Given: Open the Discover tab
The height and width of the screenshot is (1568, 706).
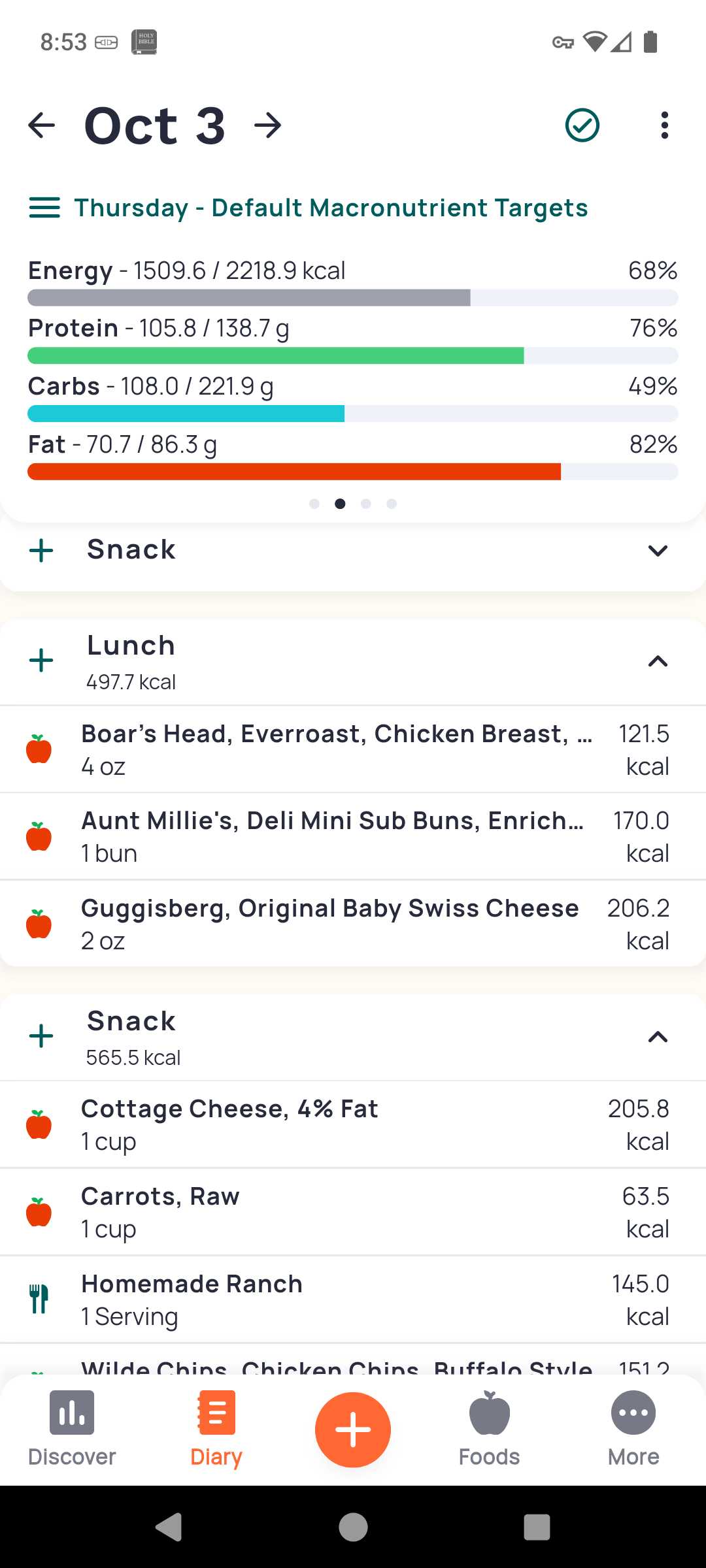Looking at the screenshot, I should pyautogui.click(x=71, y=1428).
